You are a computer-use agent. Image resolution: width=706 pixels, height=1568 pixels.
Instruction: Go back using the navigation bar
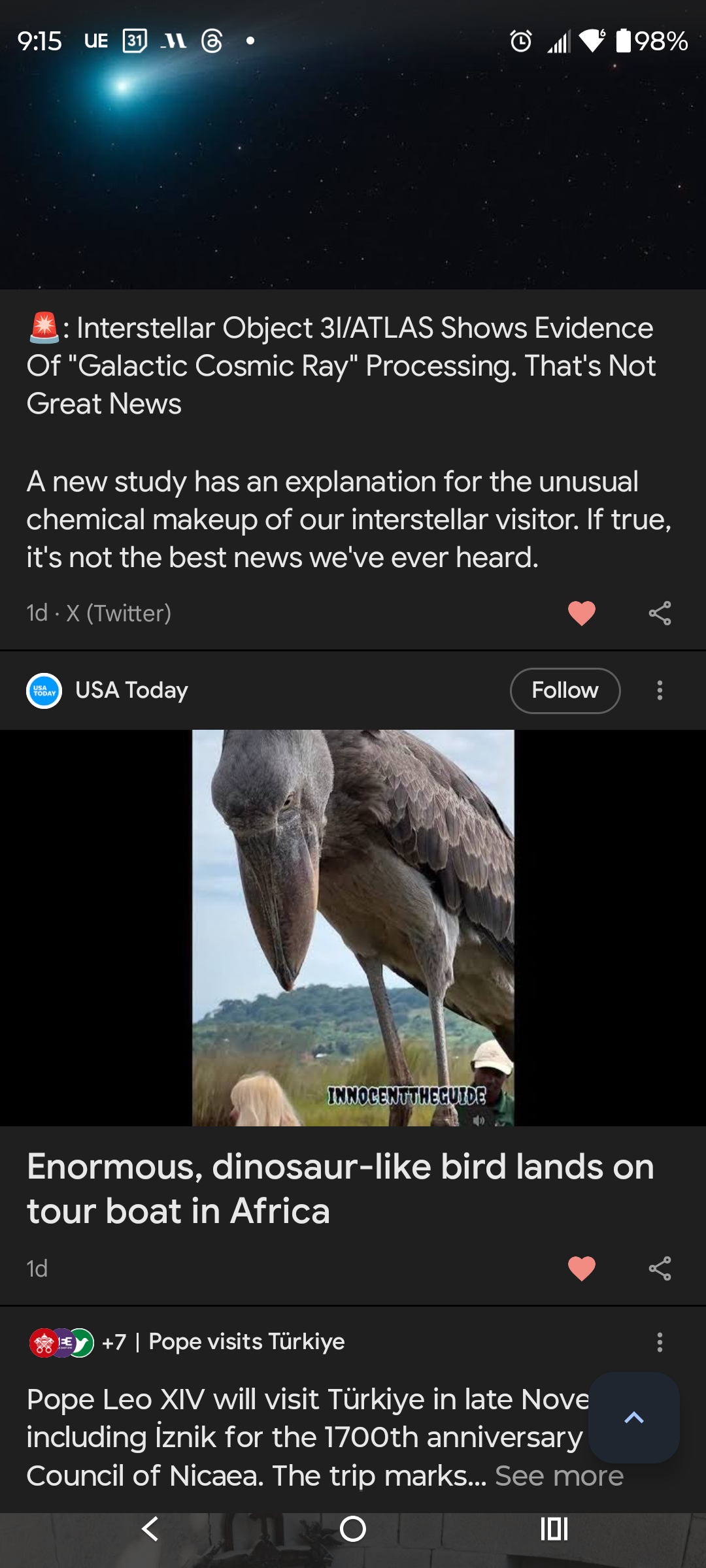[150, 1530]
